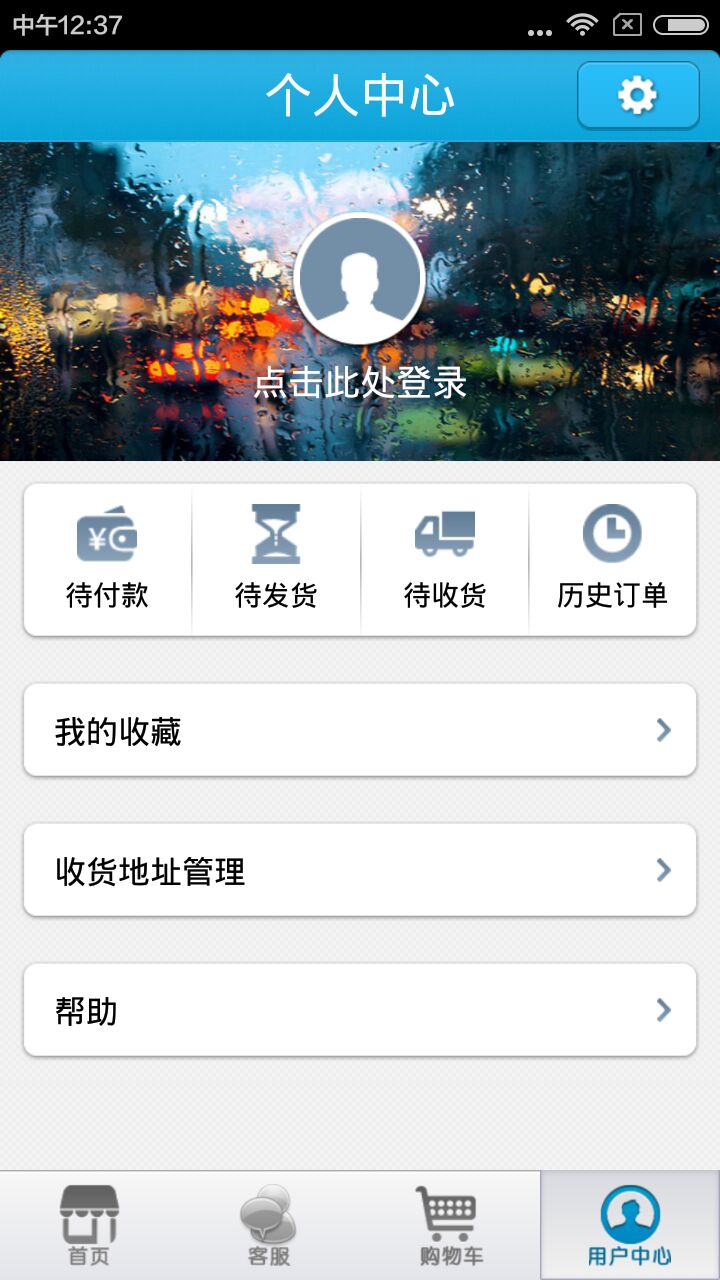This screenshot has height=1280, width=720.
Task: Tap the 用户中心 profile icon
Action: pyautogui.click(x=630, y=1213)
